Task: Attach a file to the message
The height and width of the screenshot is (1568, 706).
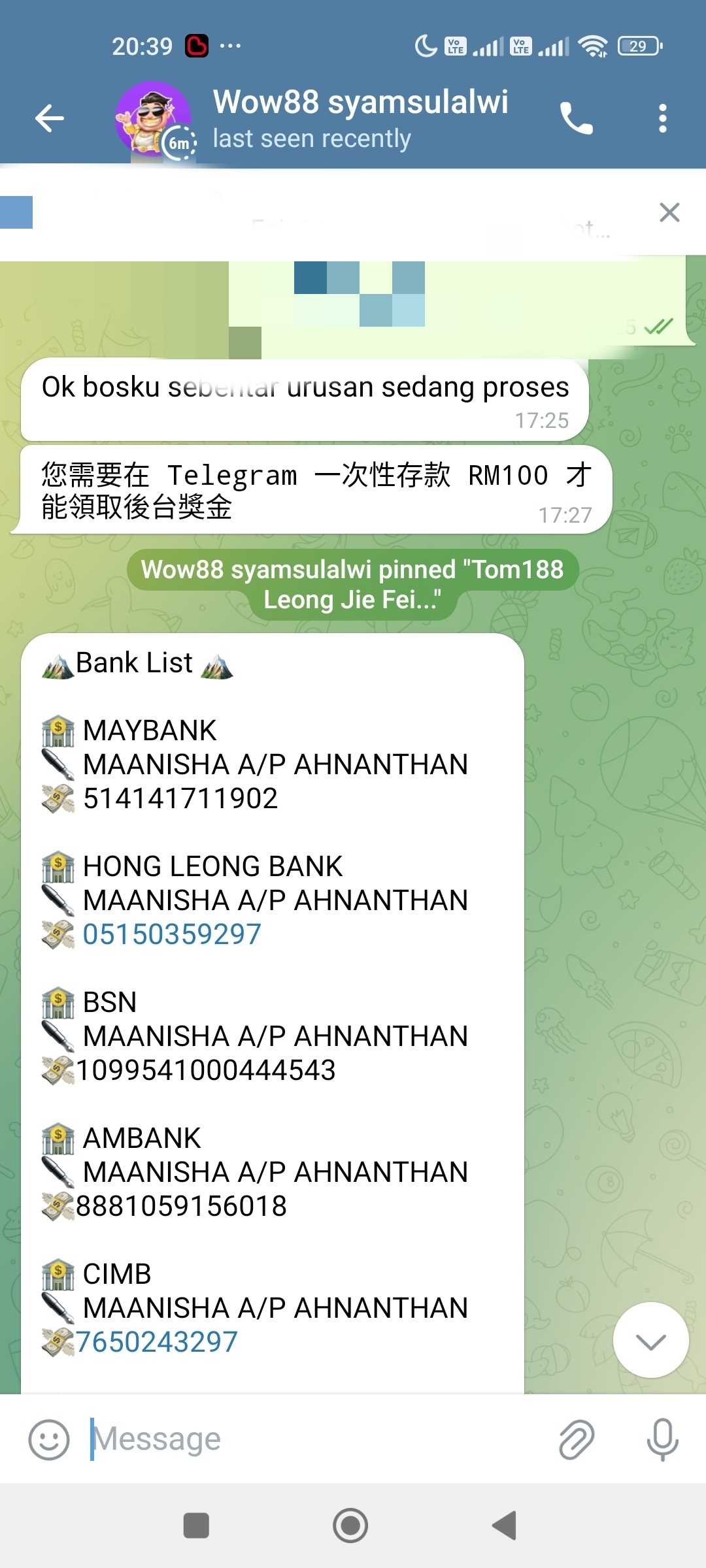Action: pyautogui.click(x=577, y=1439)
